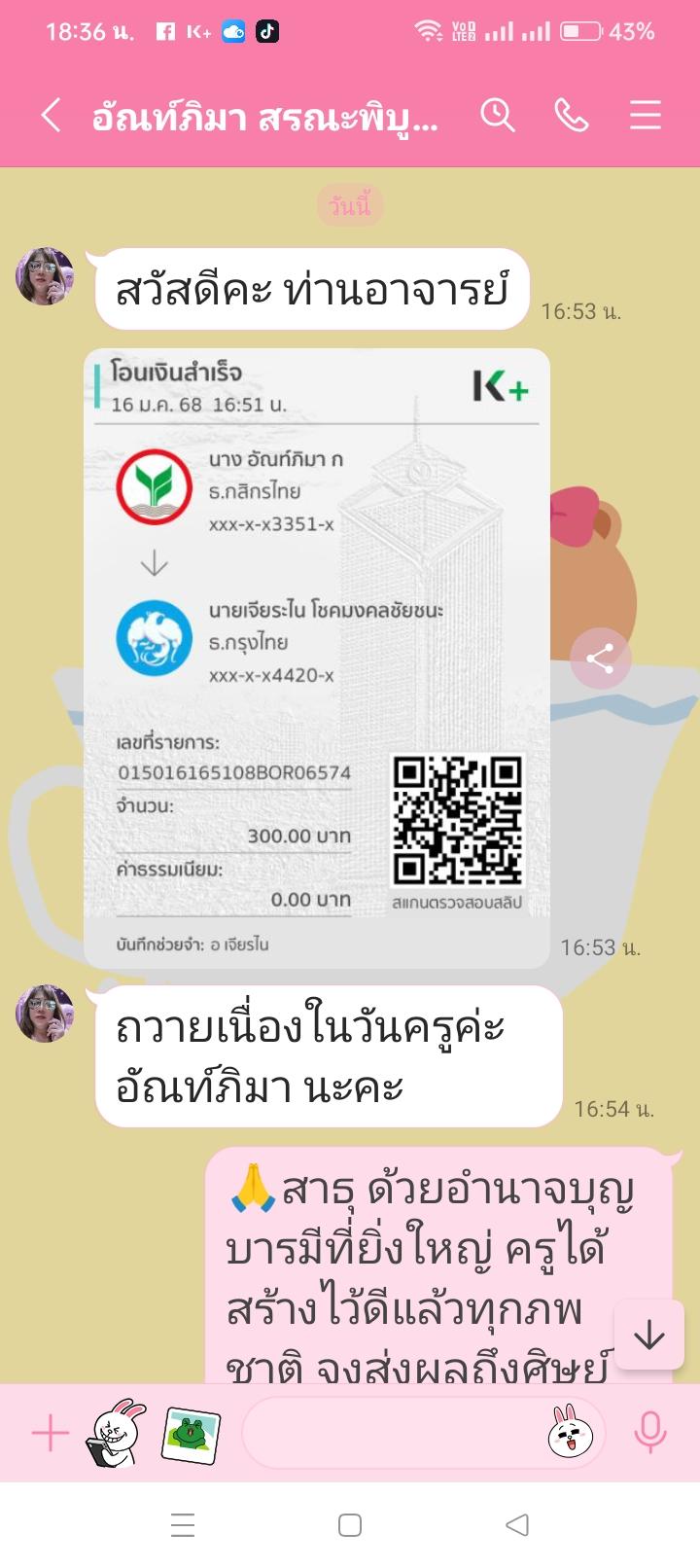Open the sticker and emoji picker
The height and width of the screenshot is (1568, 700).
571,1433
